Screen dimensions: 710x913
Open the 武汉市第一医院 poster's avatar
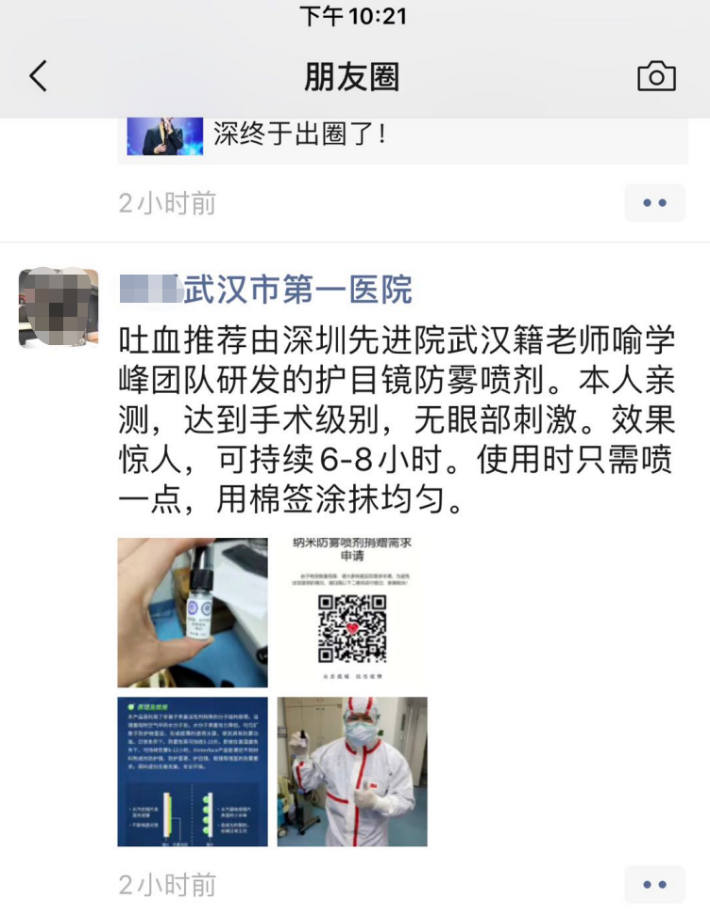tap(59, 307)
